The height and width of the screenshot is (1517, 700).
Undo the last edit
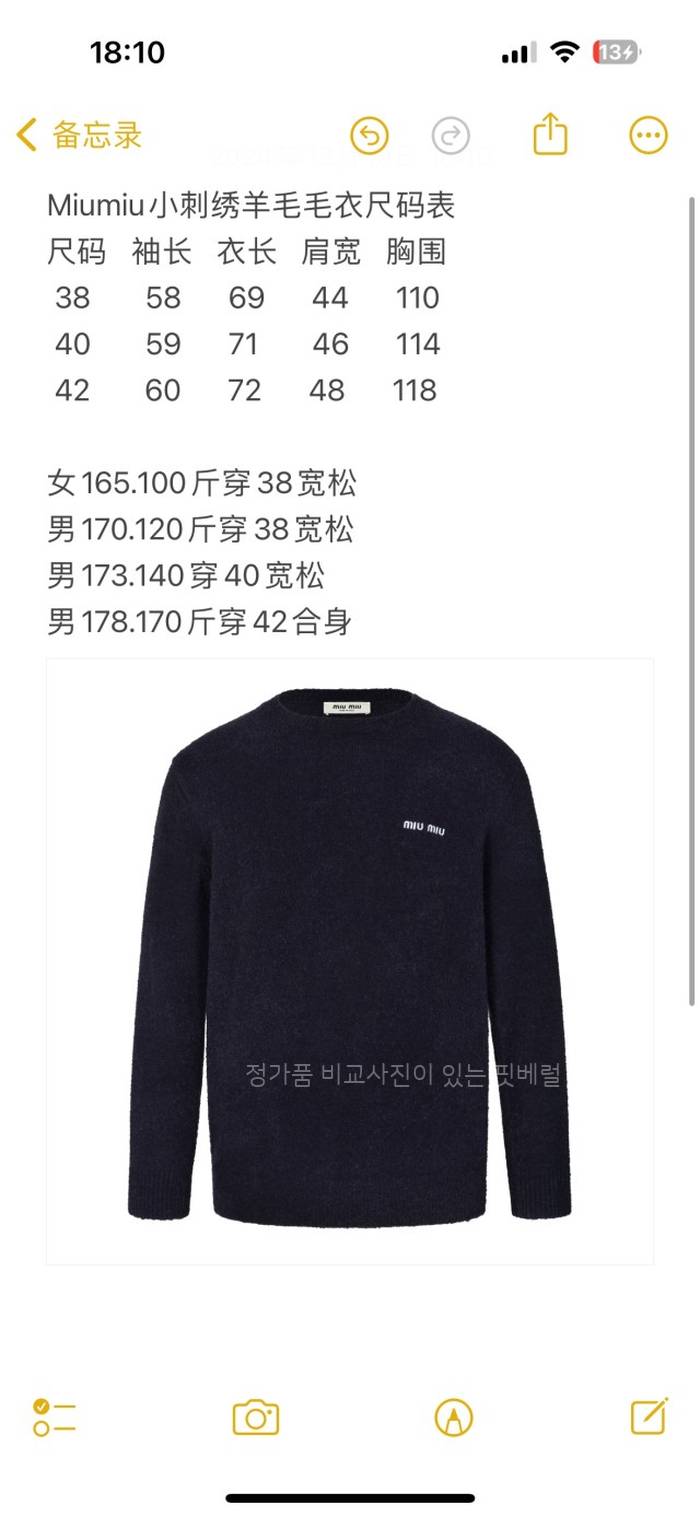pos(369,135)
